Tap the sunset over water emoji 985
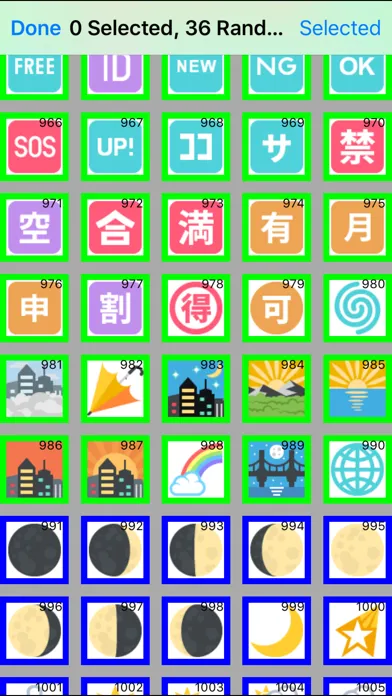The width and height of the screenshot is (392, 696). pyautogui.click(x=358, y=389)
